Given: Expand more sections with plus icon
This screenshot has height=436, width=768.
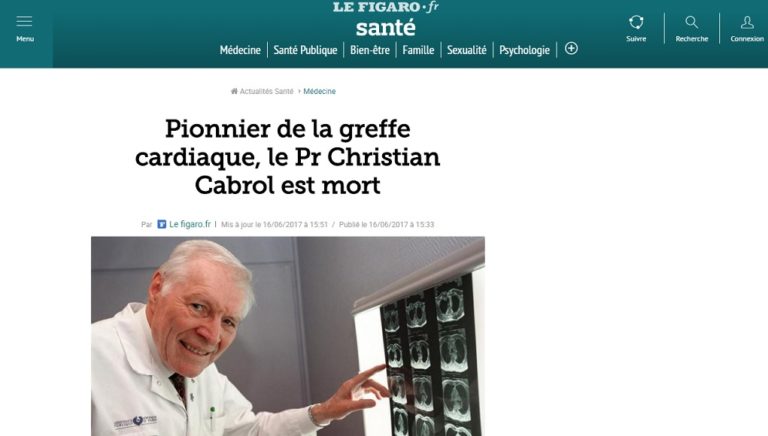Looking at the screenshot, I should tap(571, 48).
